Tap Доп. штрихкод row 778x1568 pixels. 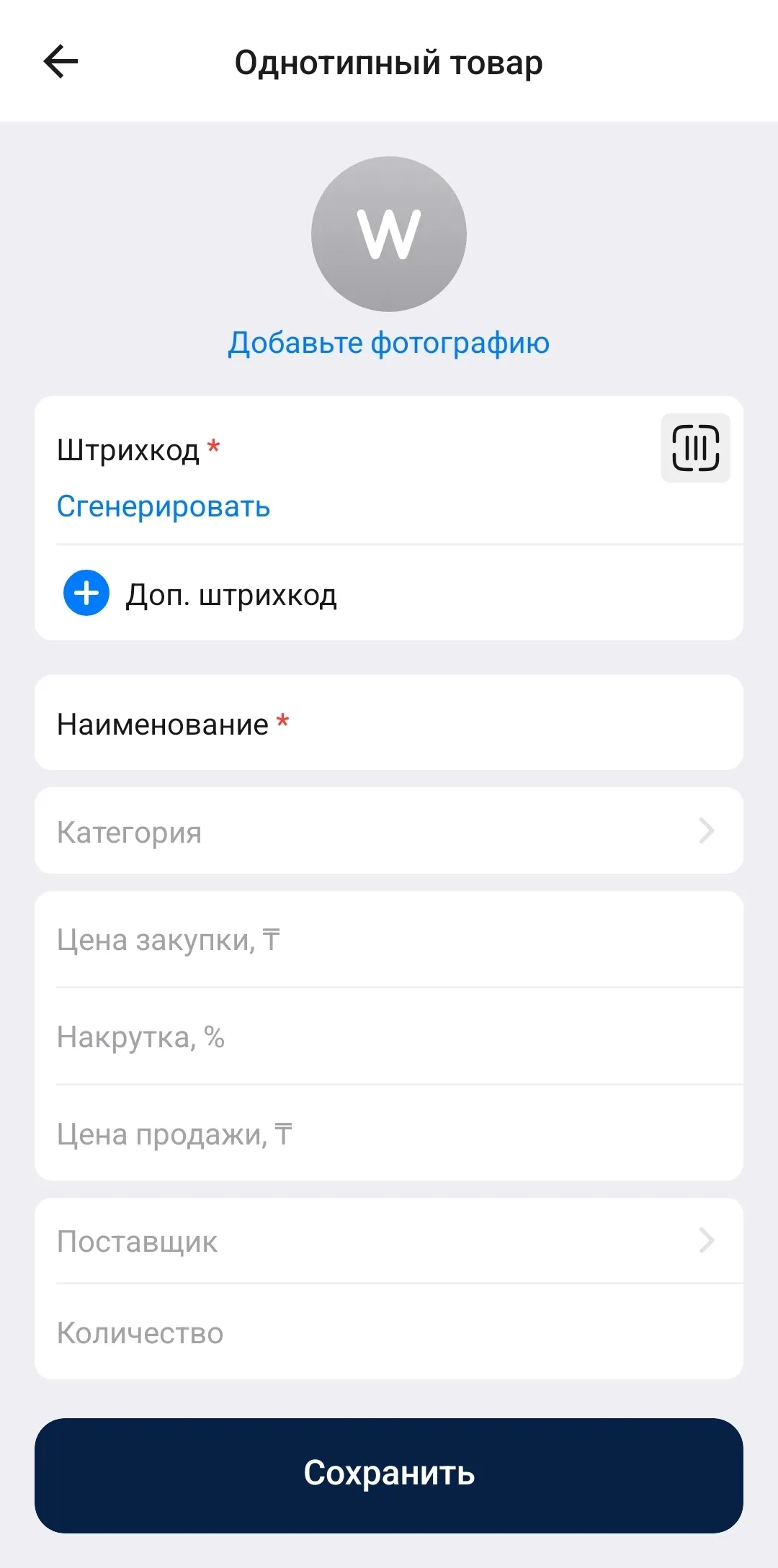231,593
